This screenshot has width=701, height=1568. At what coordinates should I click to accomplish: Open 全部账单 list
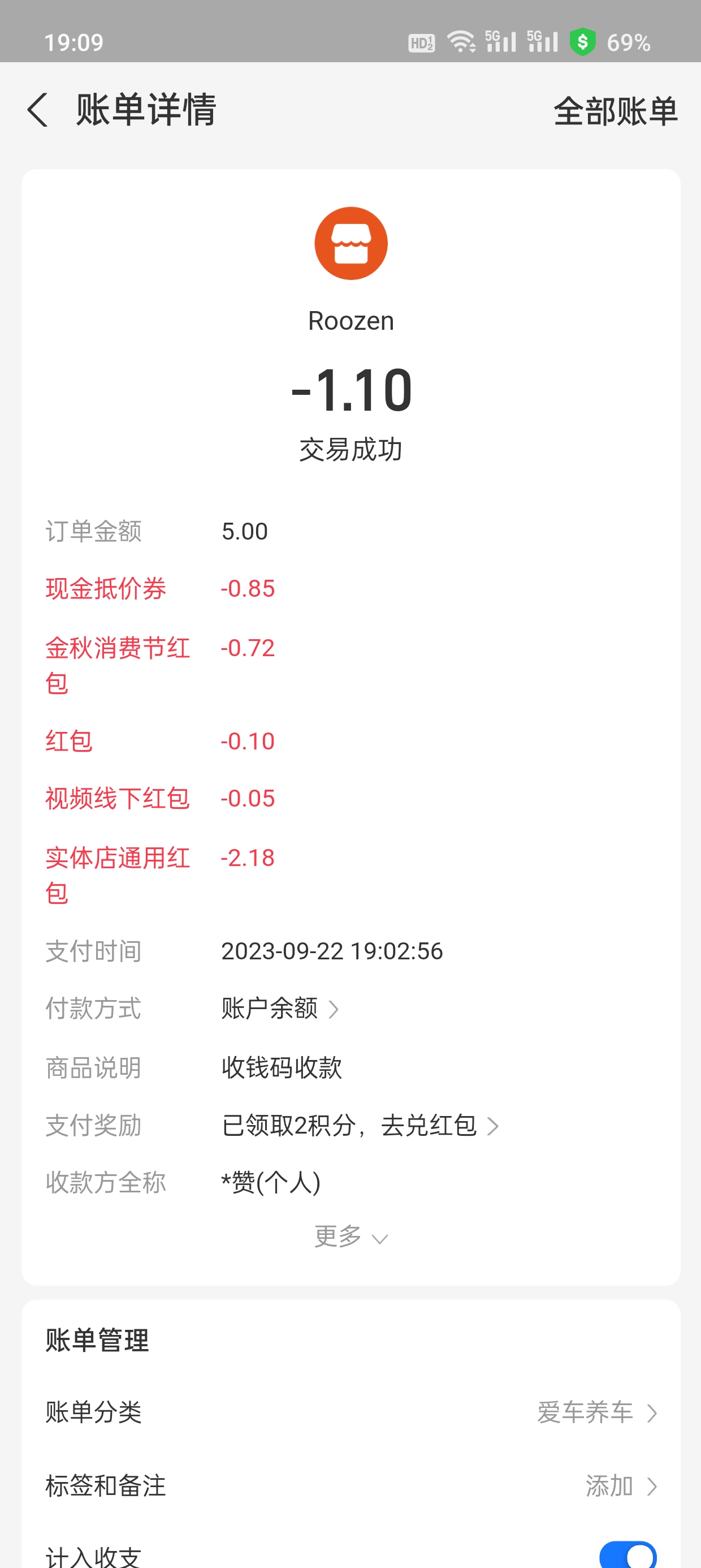615,111
